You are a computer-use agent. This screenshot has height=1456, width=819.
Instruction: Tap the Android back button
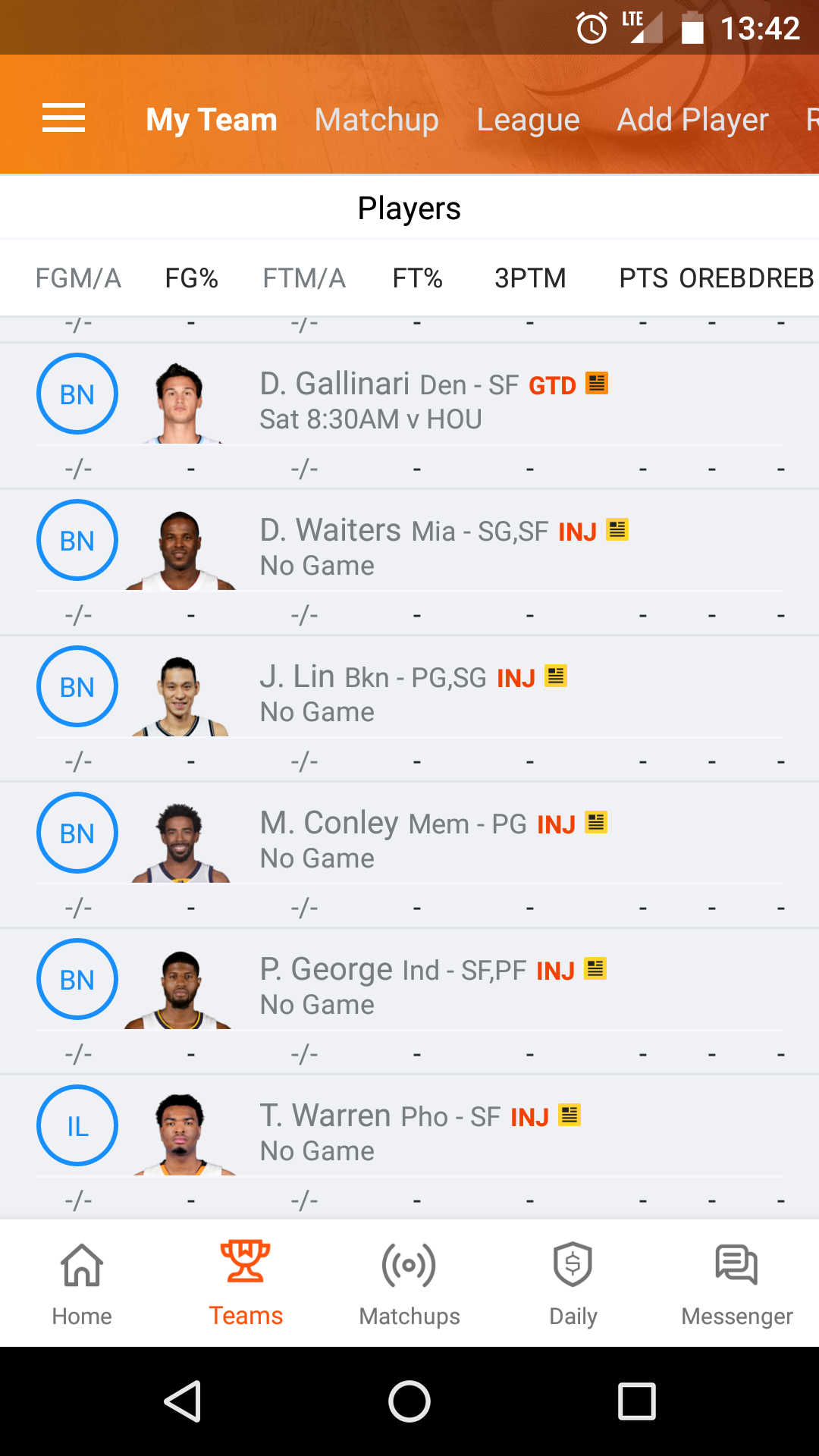[x=183, y=1401]
